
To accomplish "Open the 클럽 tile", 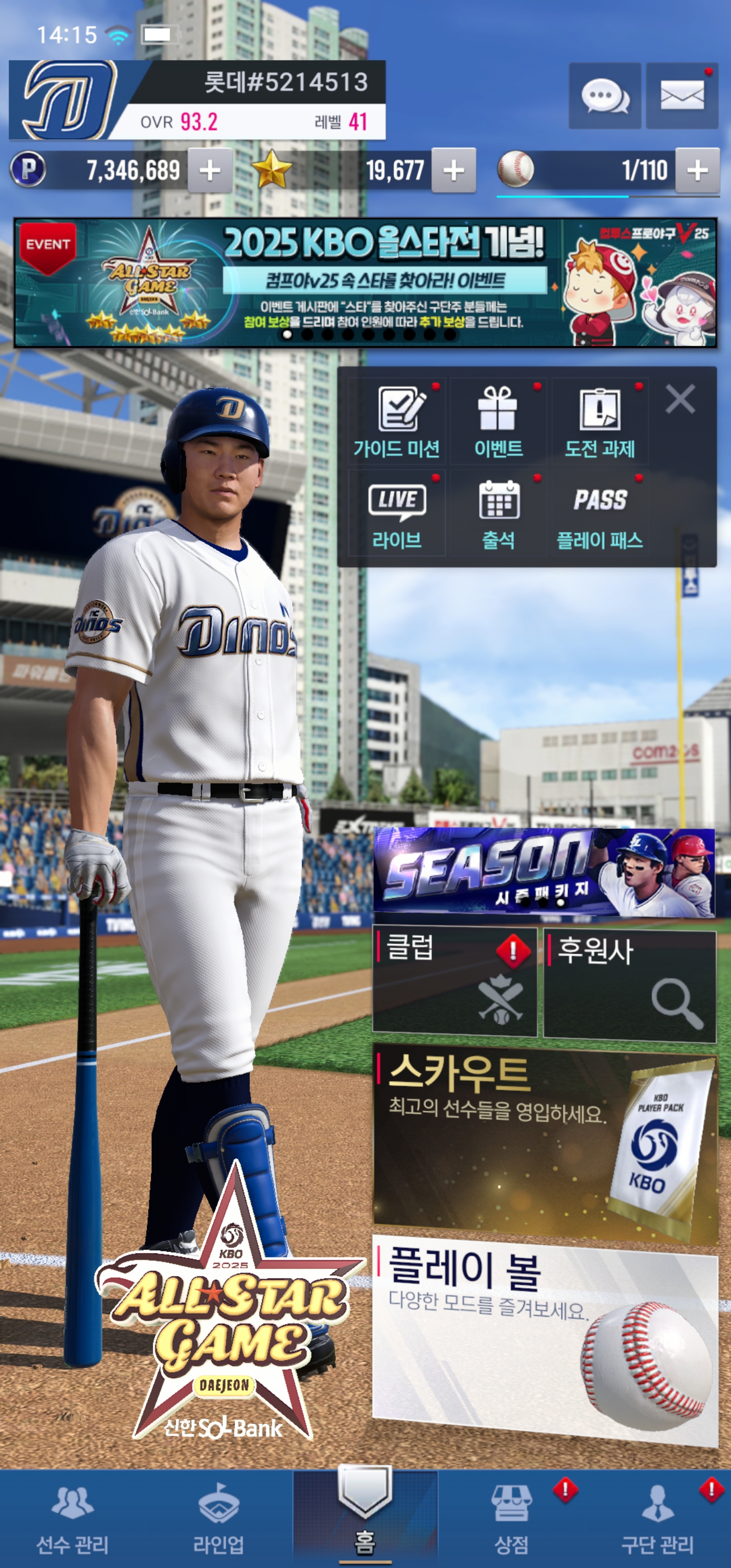I will pos(455,981).
